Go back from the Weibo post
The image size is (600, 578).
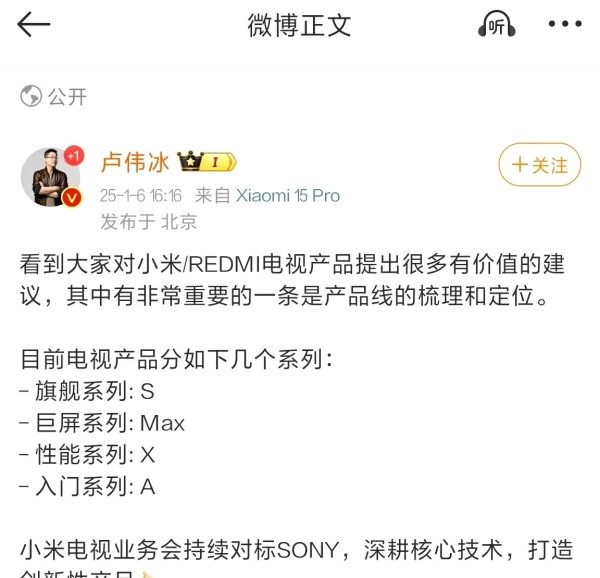click(x=34, y=25)
